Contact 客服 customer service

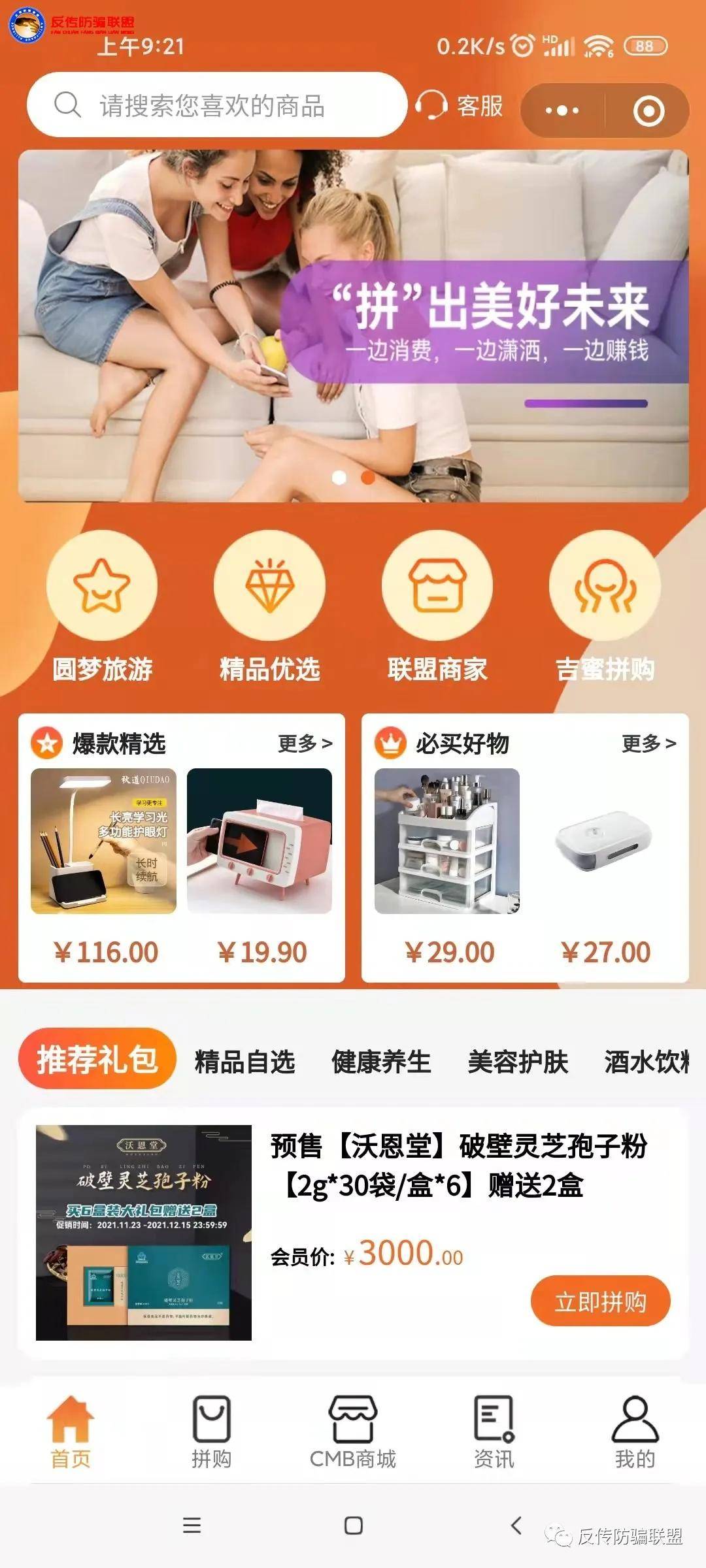460,105
